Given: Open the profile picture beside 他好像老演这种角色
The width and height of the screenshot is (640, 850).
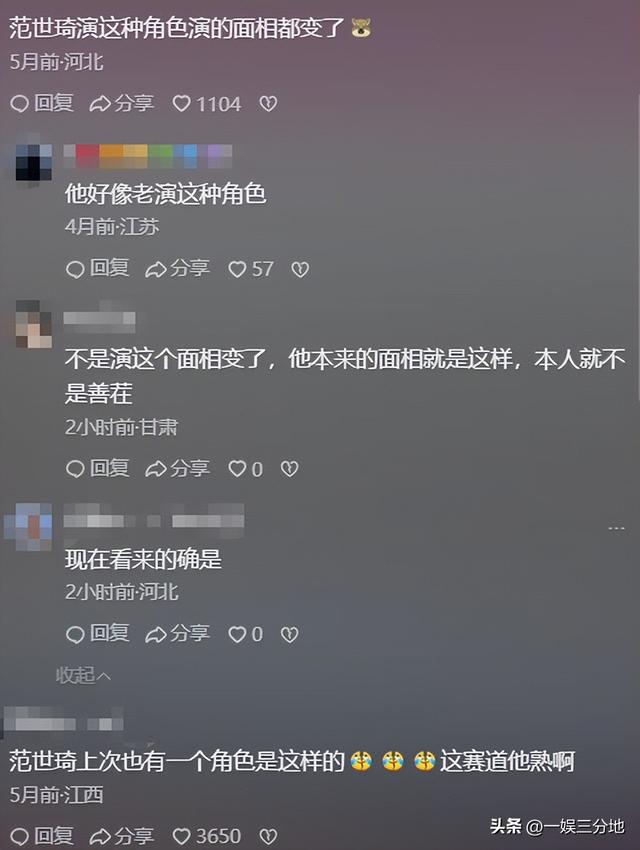Looking at the screenshot, I should (34, 161).
